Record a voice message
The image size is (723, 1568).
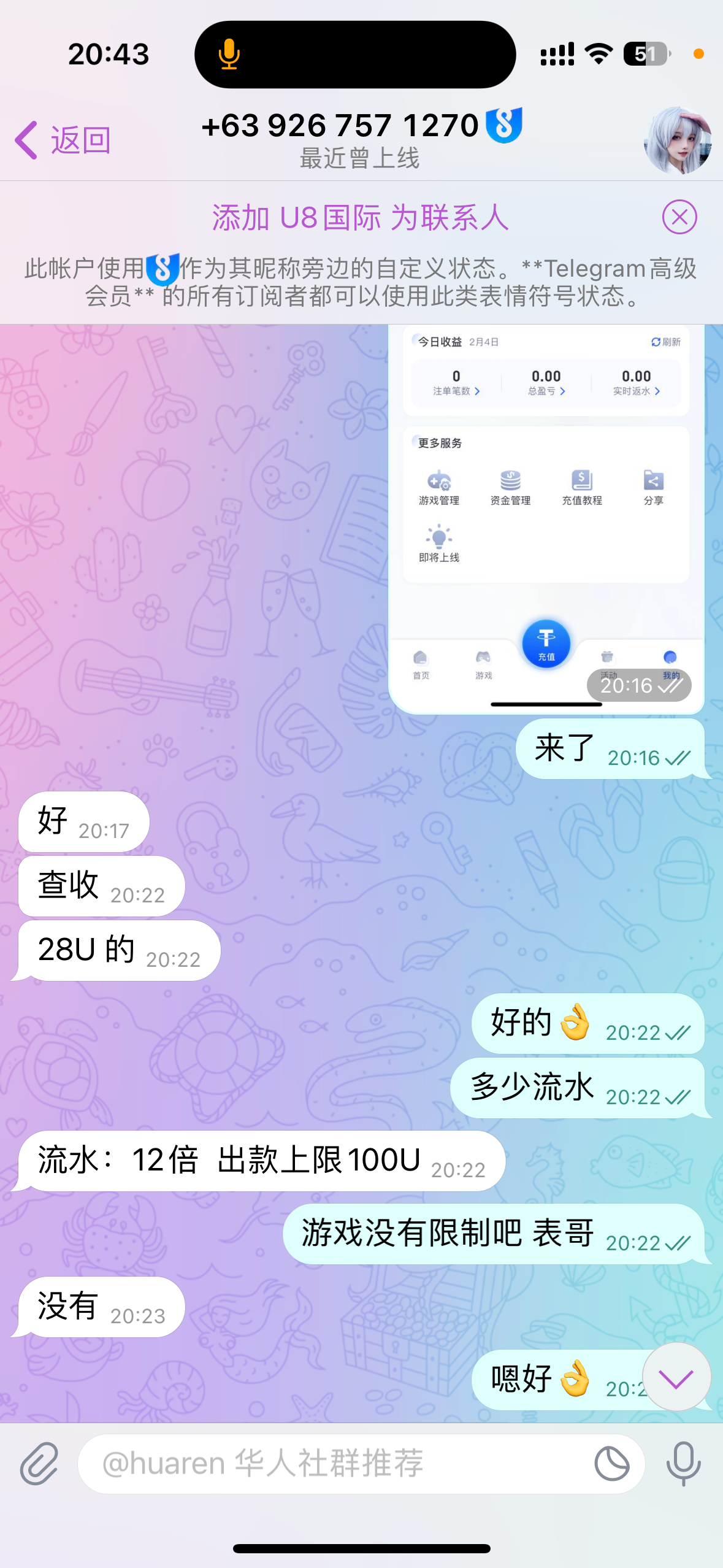pyautogui.click(x=683, y=1464)
